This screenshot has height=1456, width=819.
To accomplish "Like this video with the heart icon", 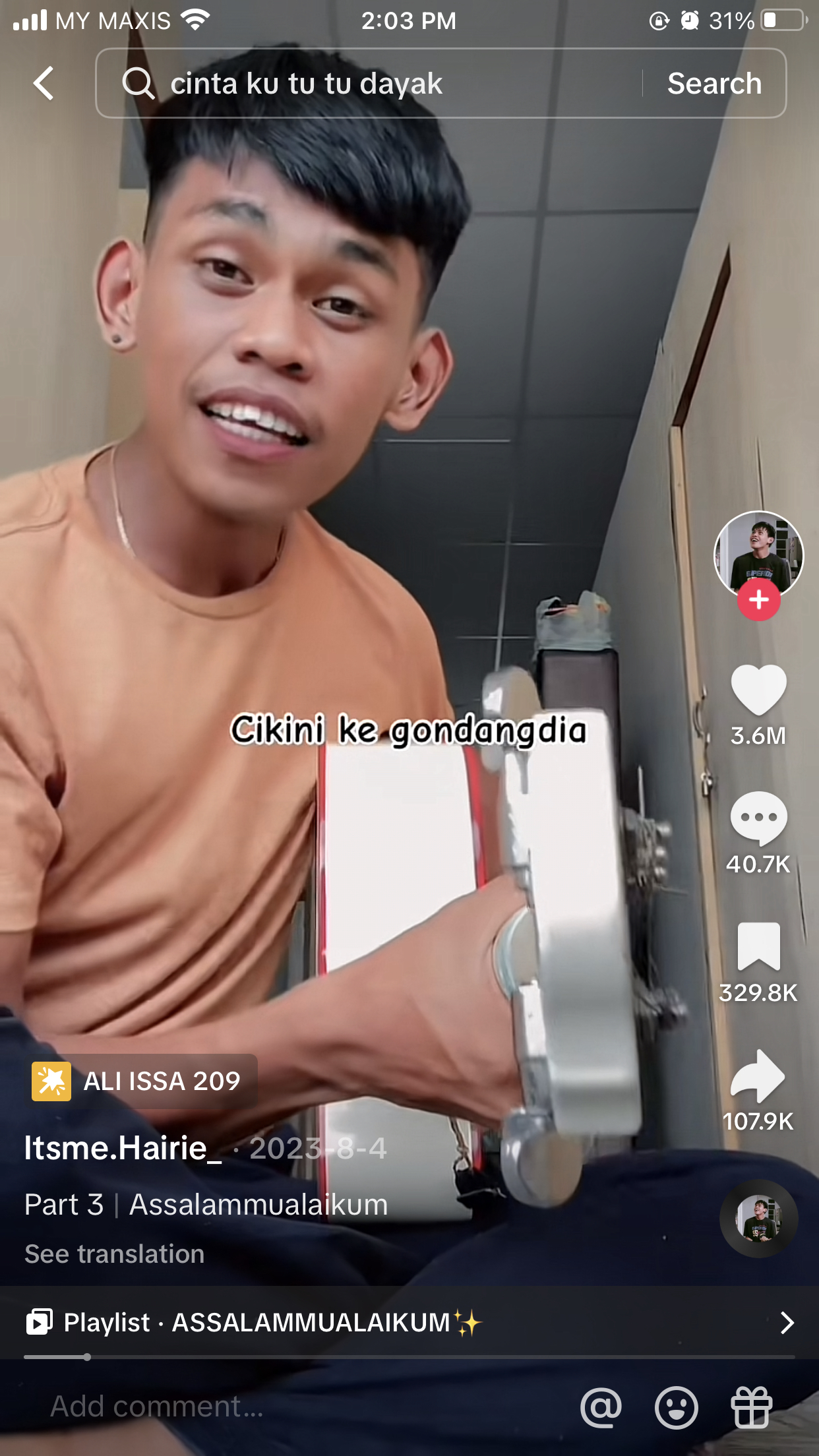I will (x=758, y=690).
